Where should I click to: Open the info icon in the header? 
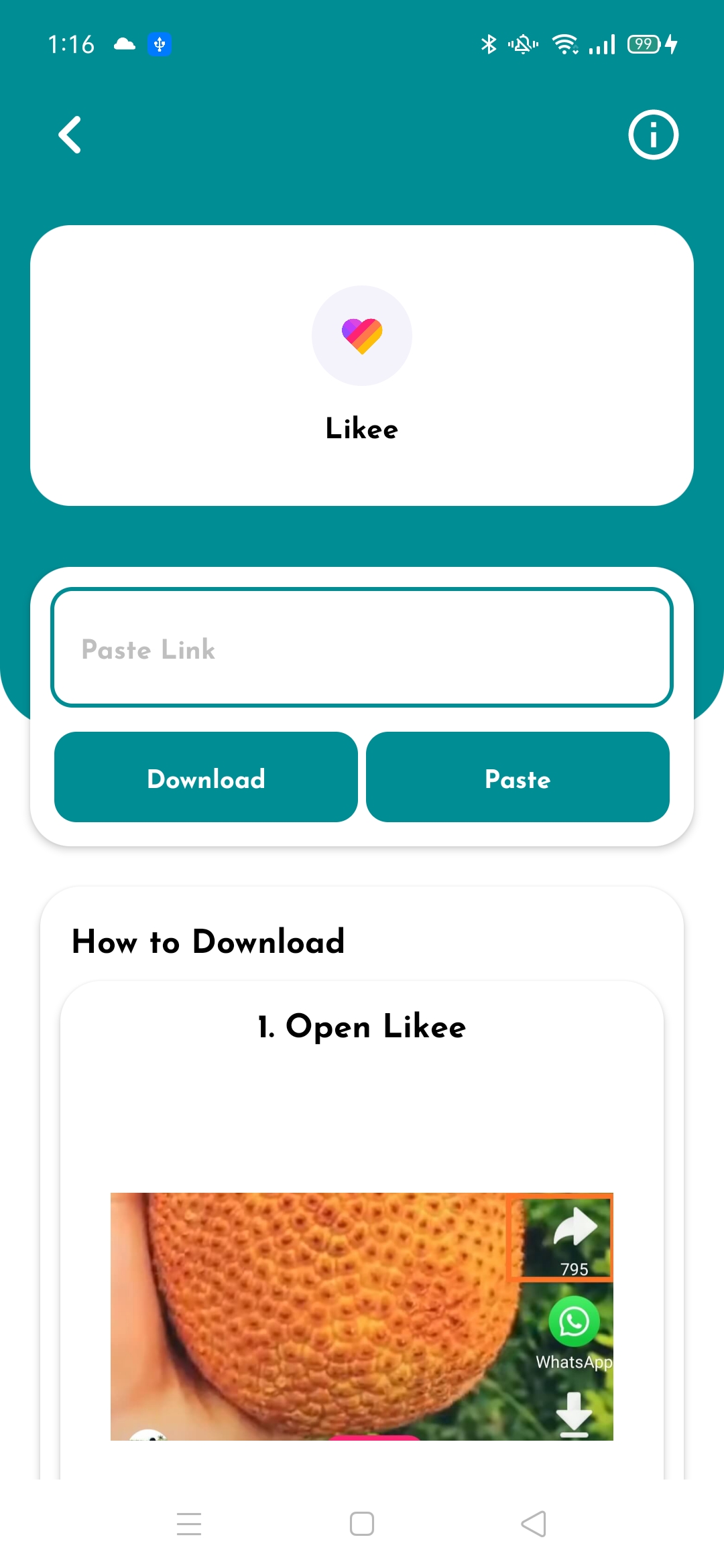pos(653,135)
